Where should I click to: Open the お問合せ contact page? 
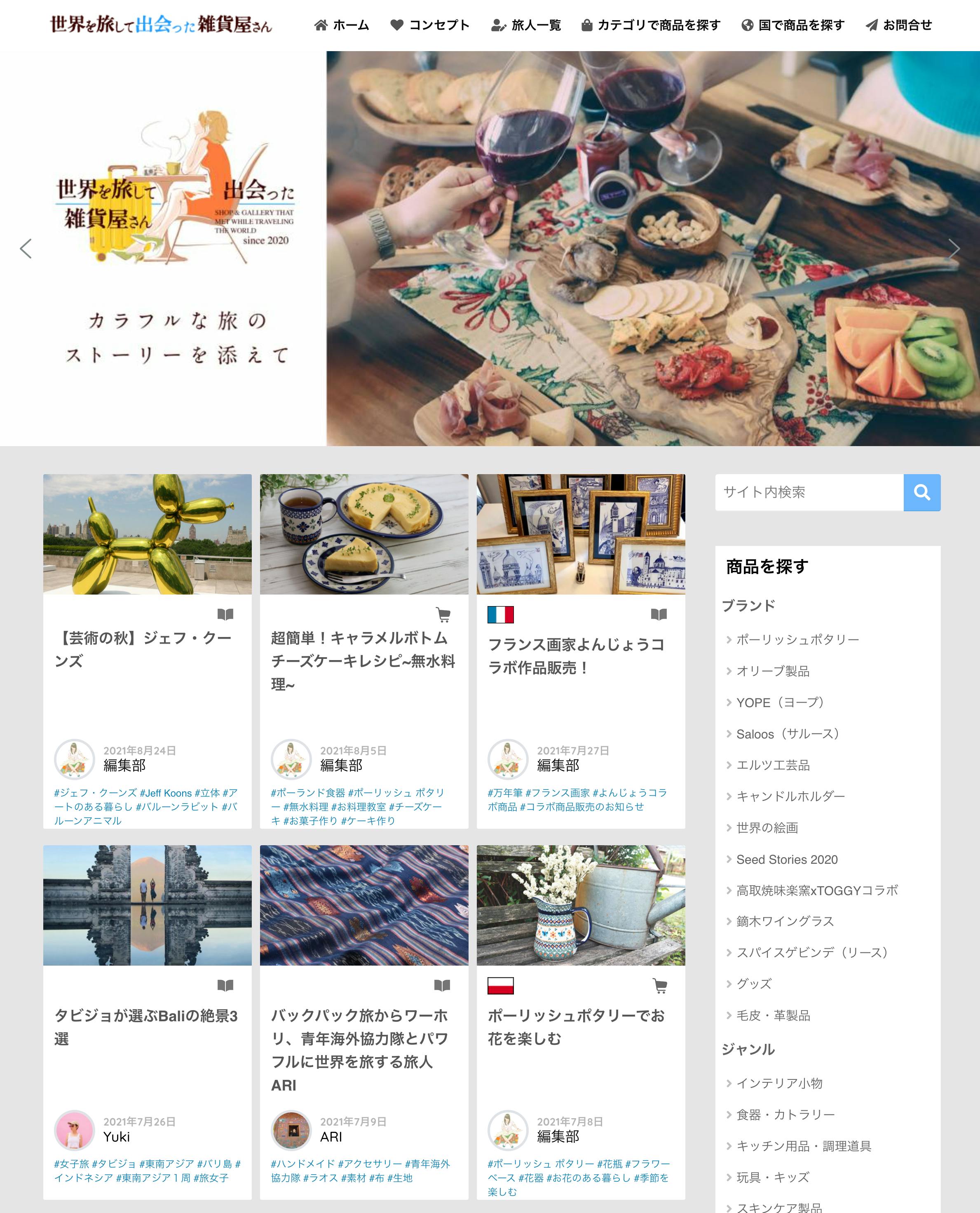899,25
